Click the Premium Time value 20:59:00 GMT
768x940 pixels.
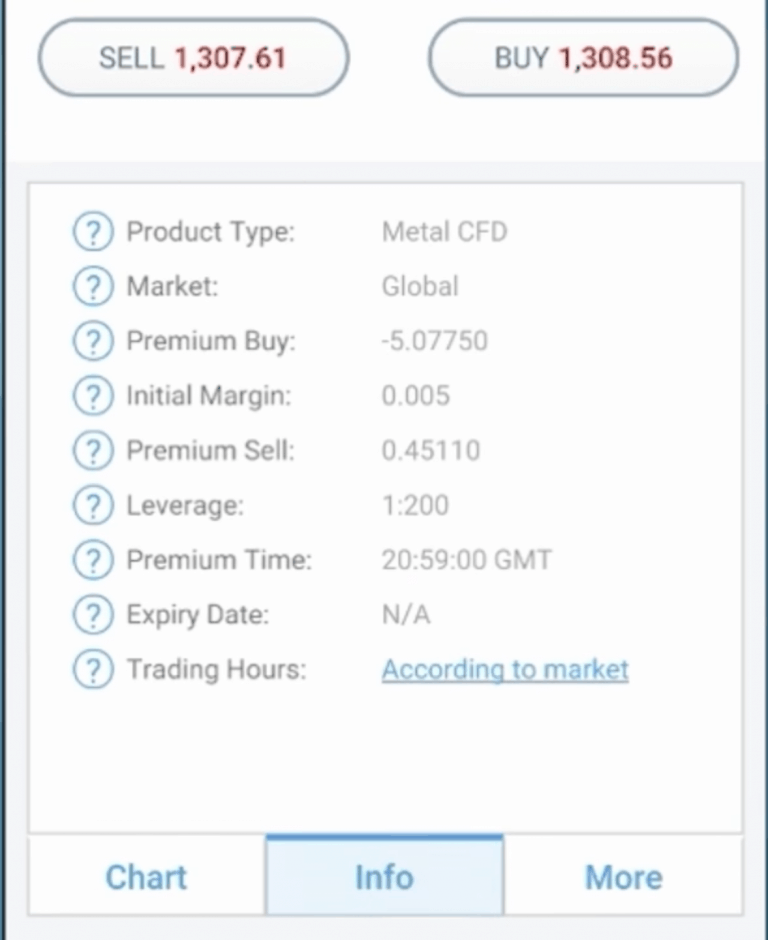(x=466, y=560)
